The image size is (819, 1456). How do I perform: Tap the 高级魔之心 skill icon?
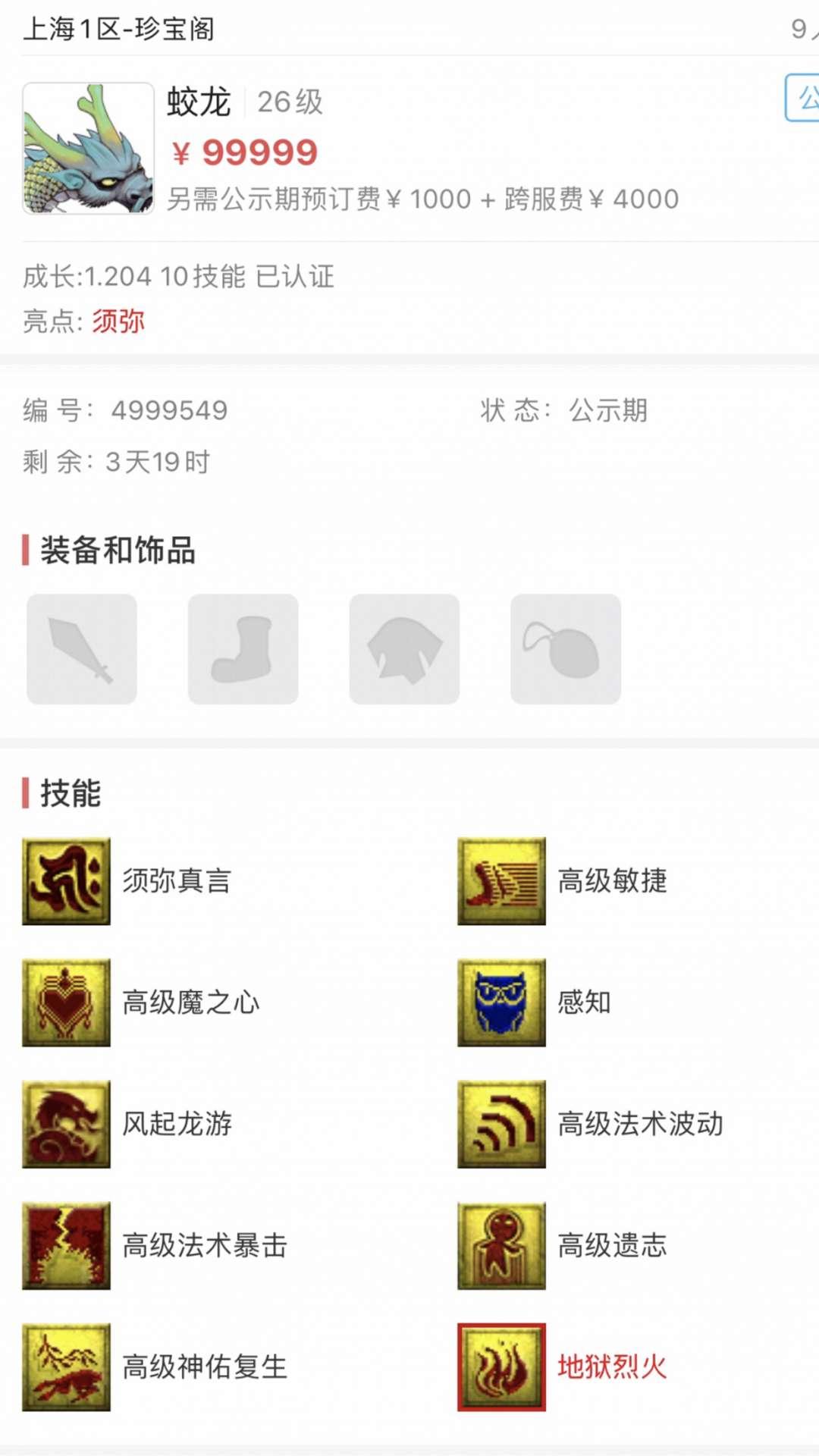pyautogui.click(x=67, y=1003)
